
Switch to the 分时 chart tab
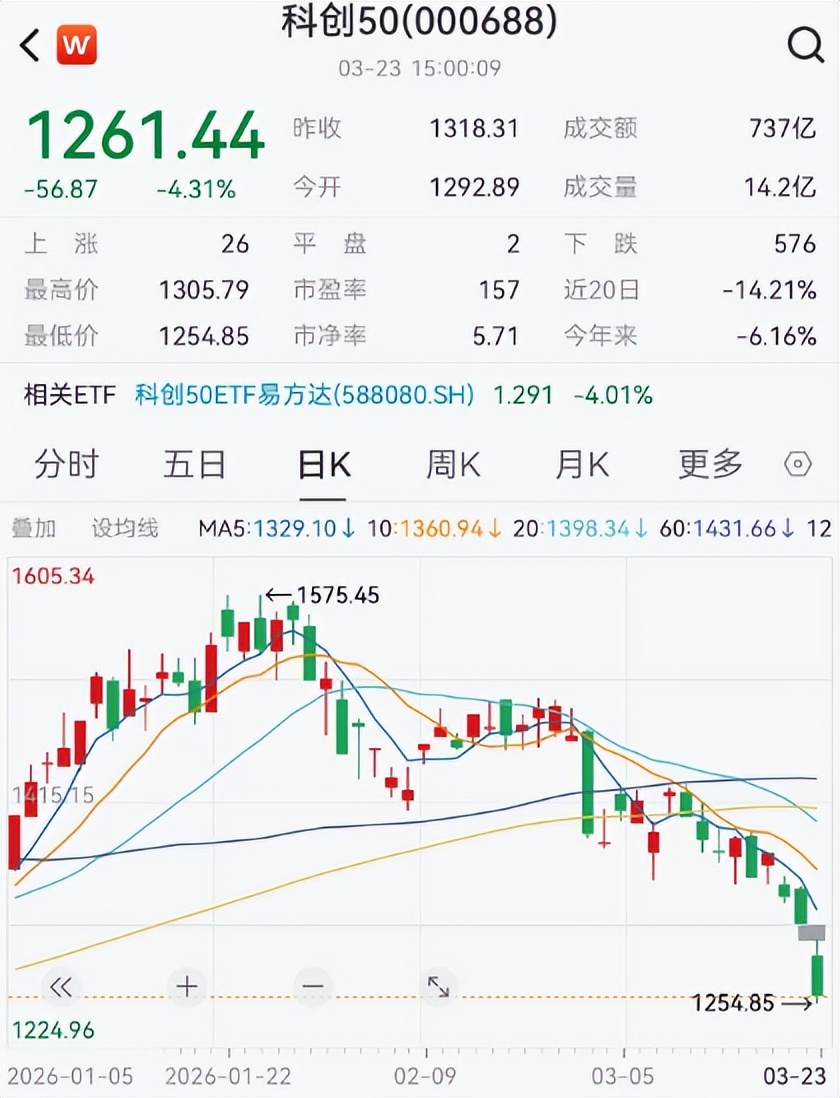[x=67, y=465]
